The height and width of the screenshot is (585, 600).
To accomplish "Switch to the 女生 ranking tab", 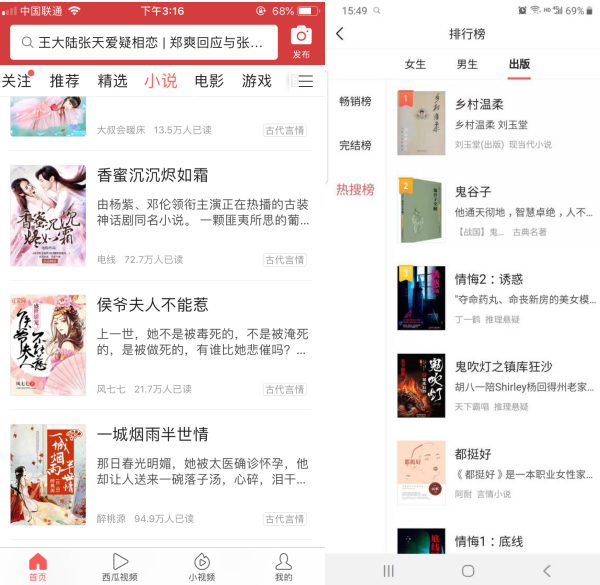I will pos(415,64).
